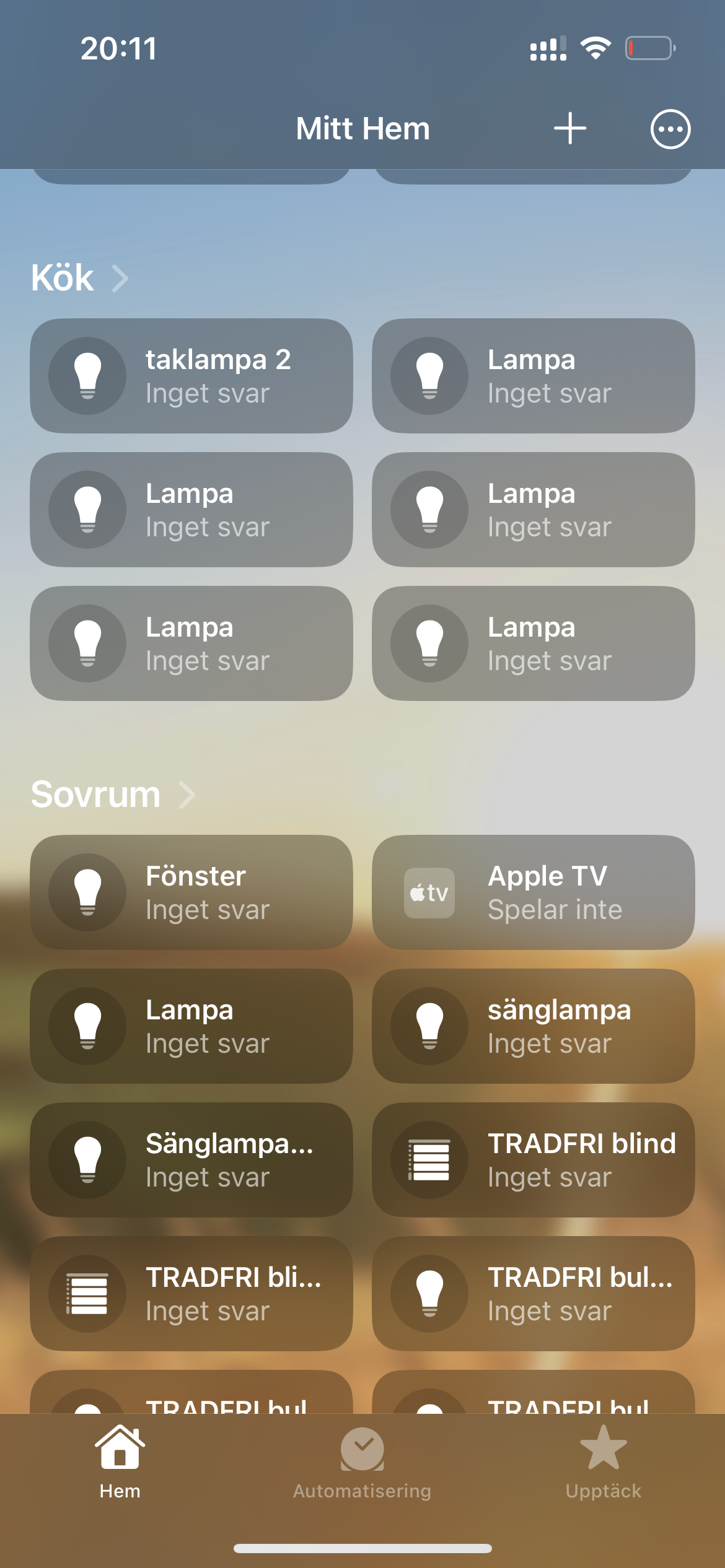
Task: Toggle the Fönster light tile
Action: point(191,892)
